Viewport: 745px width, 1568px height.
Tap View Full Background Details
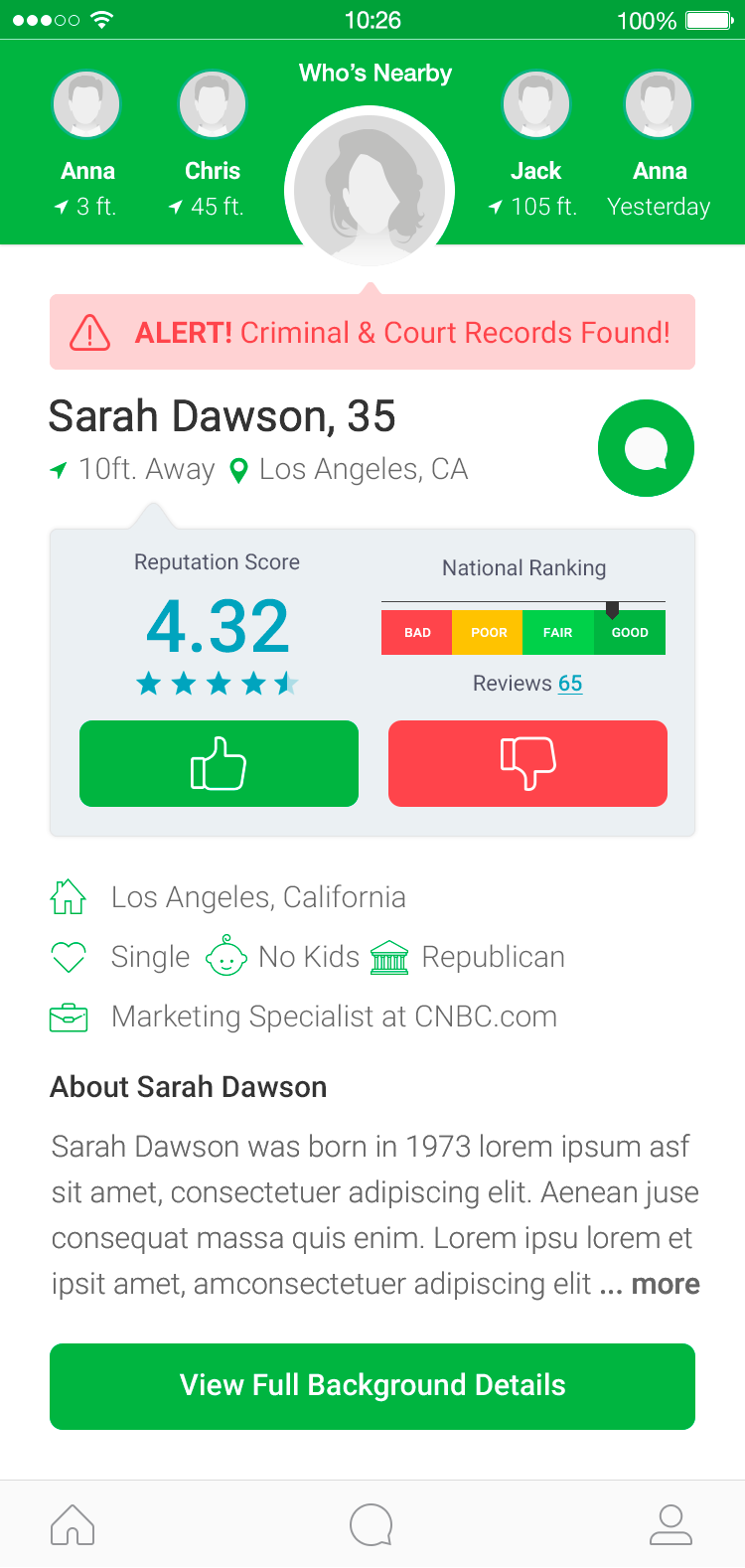[372, 1386]
